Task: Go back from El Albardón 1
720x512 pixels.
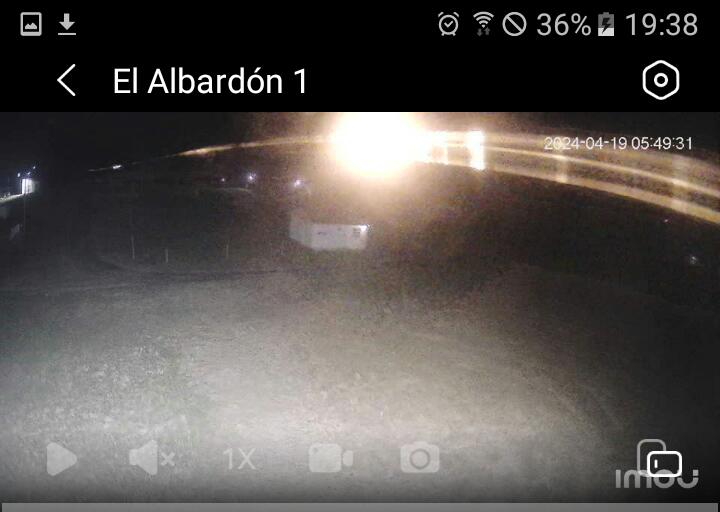Action: (67, 81)
